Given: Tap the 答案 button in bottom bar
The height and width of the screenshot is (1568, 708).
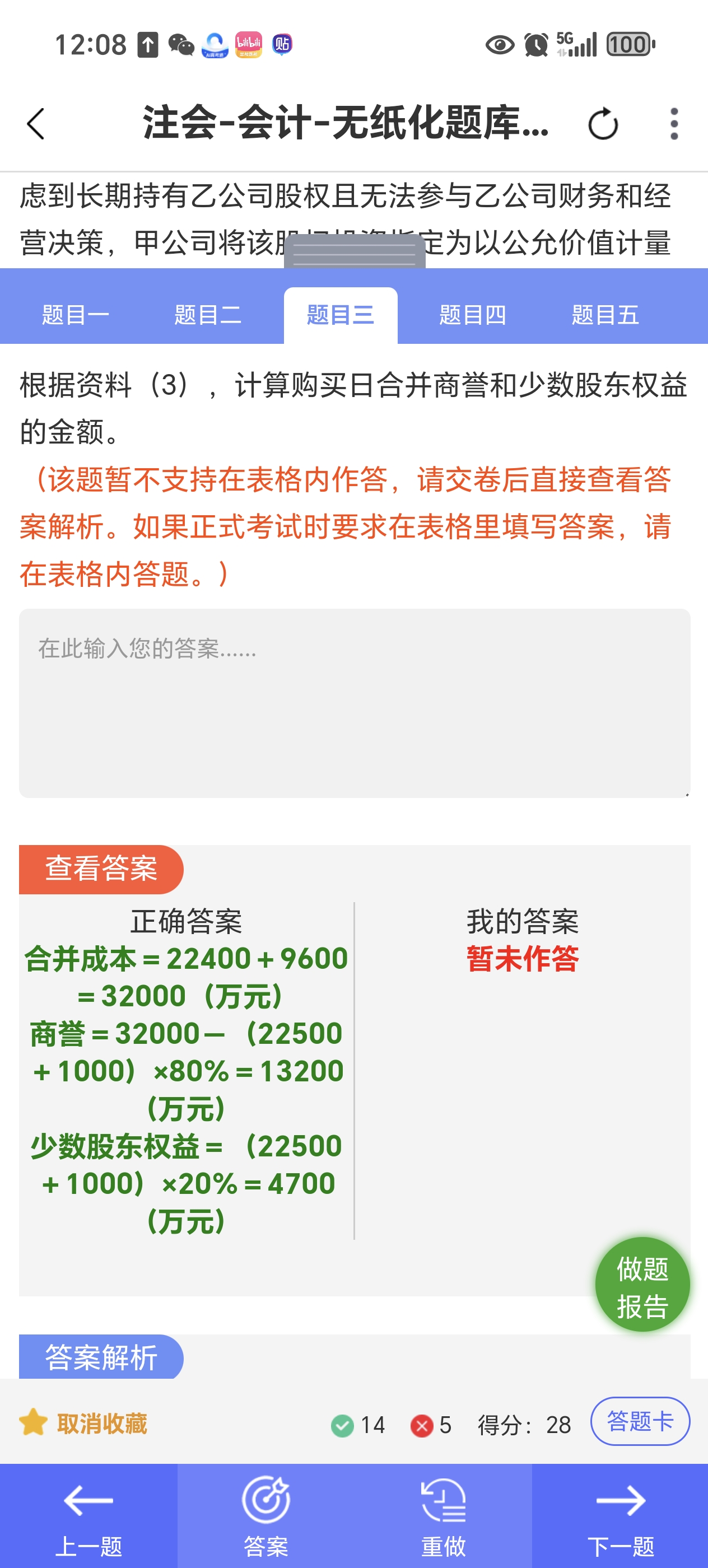Looking at the screenshot, I should point(266,1516).
